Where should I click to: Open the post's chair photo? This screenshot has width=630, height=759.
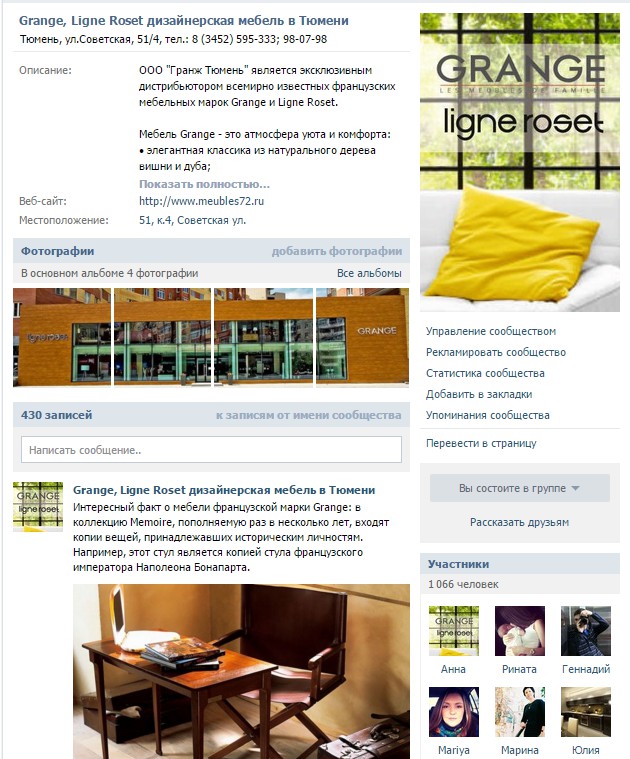click(241, 670)
